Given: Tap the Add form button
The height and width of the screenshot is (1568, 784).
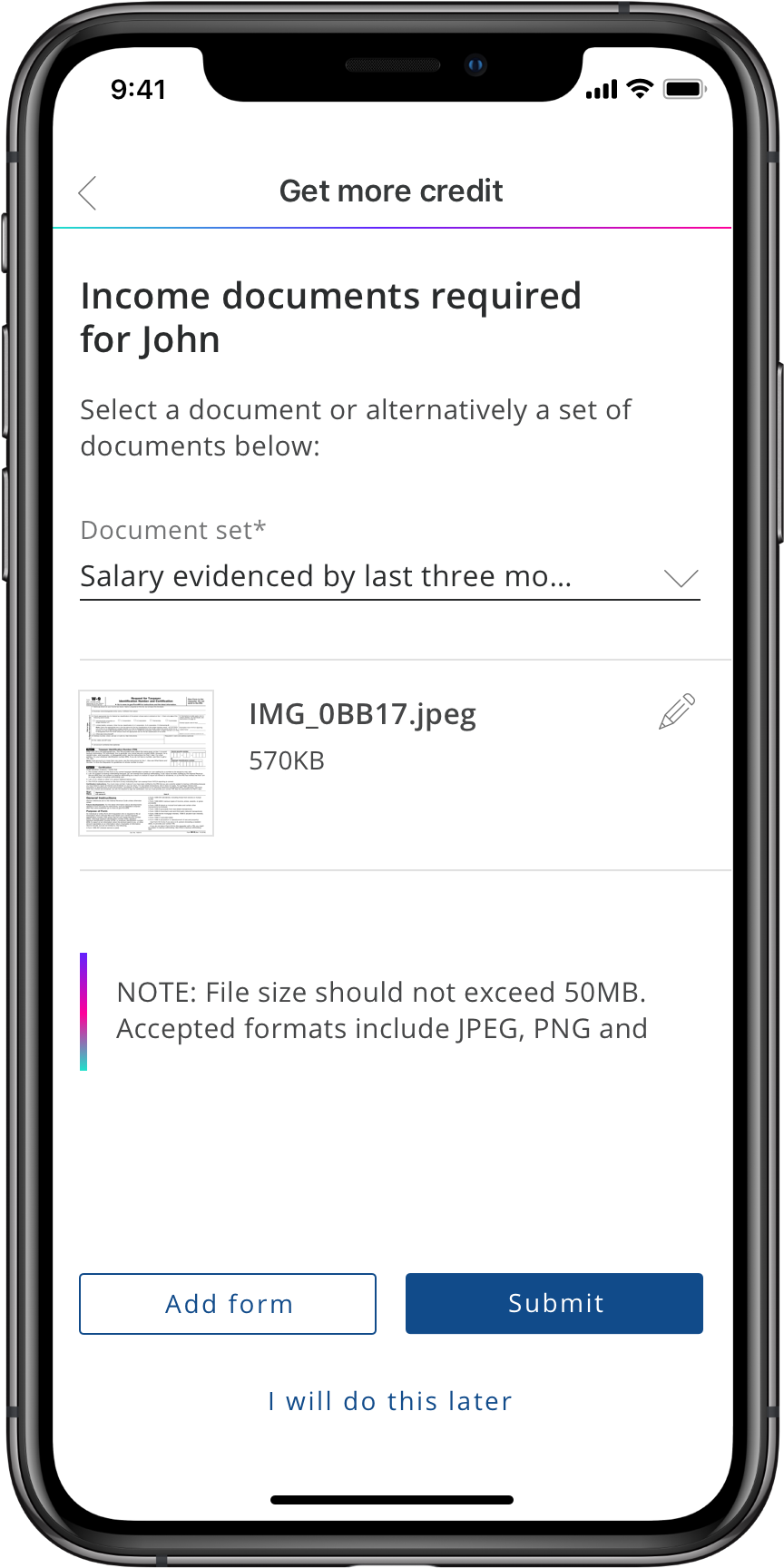Looking at the screenshot, I should tap(228, 1304).
